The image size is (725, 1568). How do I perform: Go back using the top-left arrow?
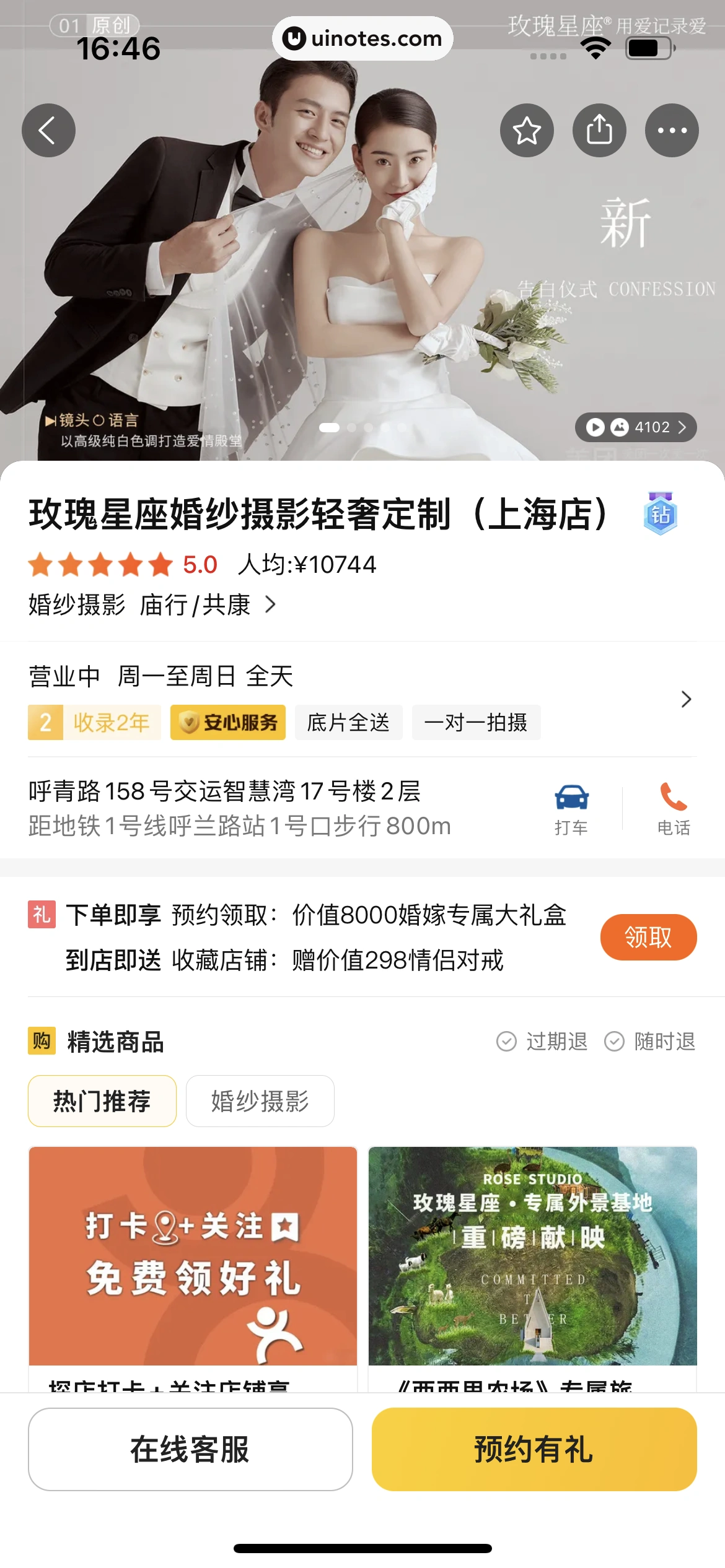[x=48, y=131]
